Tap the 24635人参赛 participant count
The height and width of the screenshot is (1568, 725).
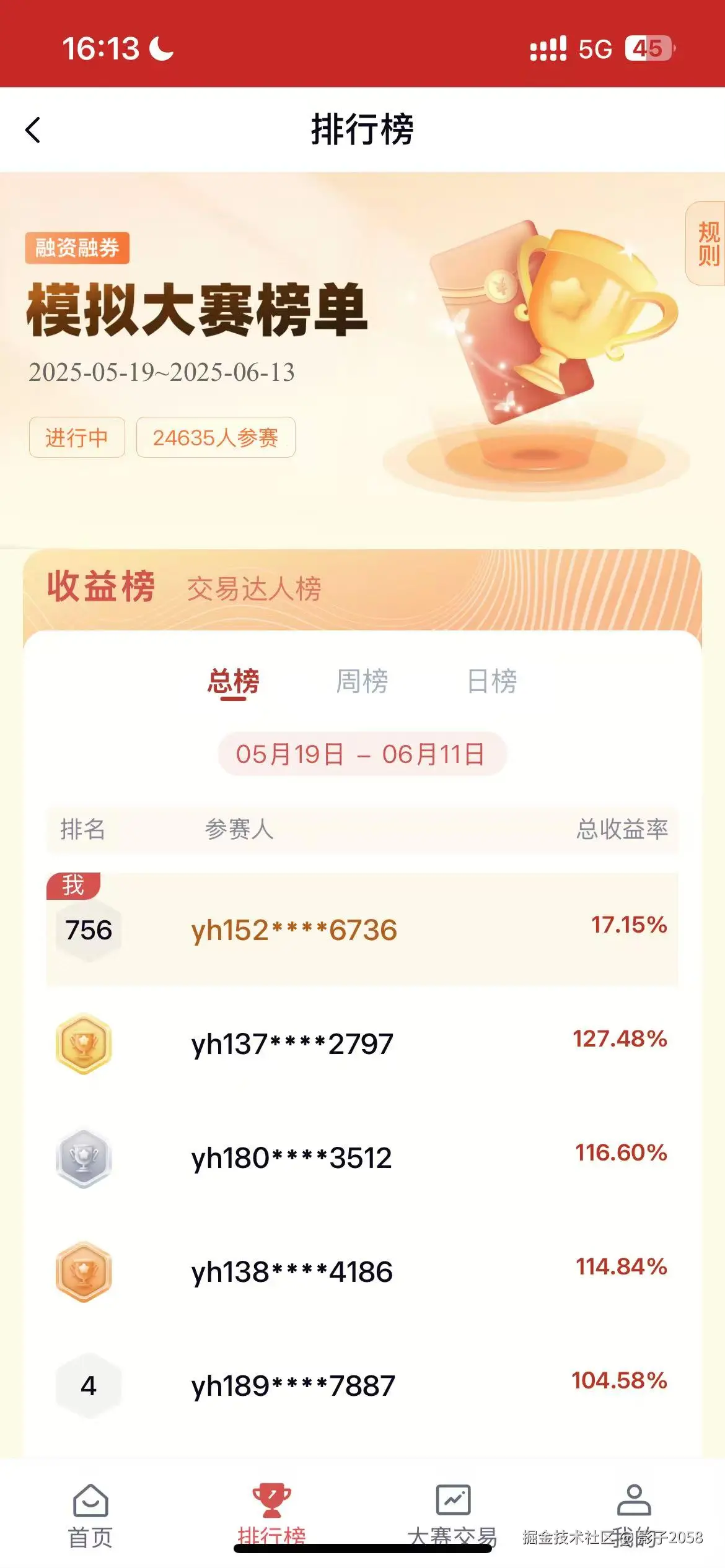[x=216, y=438]
